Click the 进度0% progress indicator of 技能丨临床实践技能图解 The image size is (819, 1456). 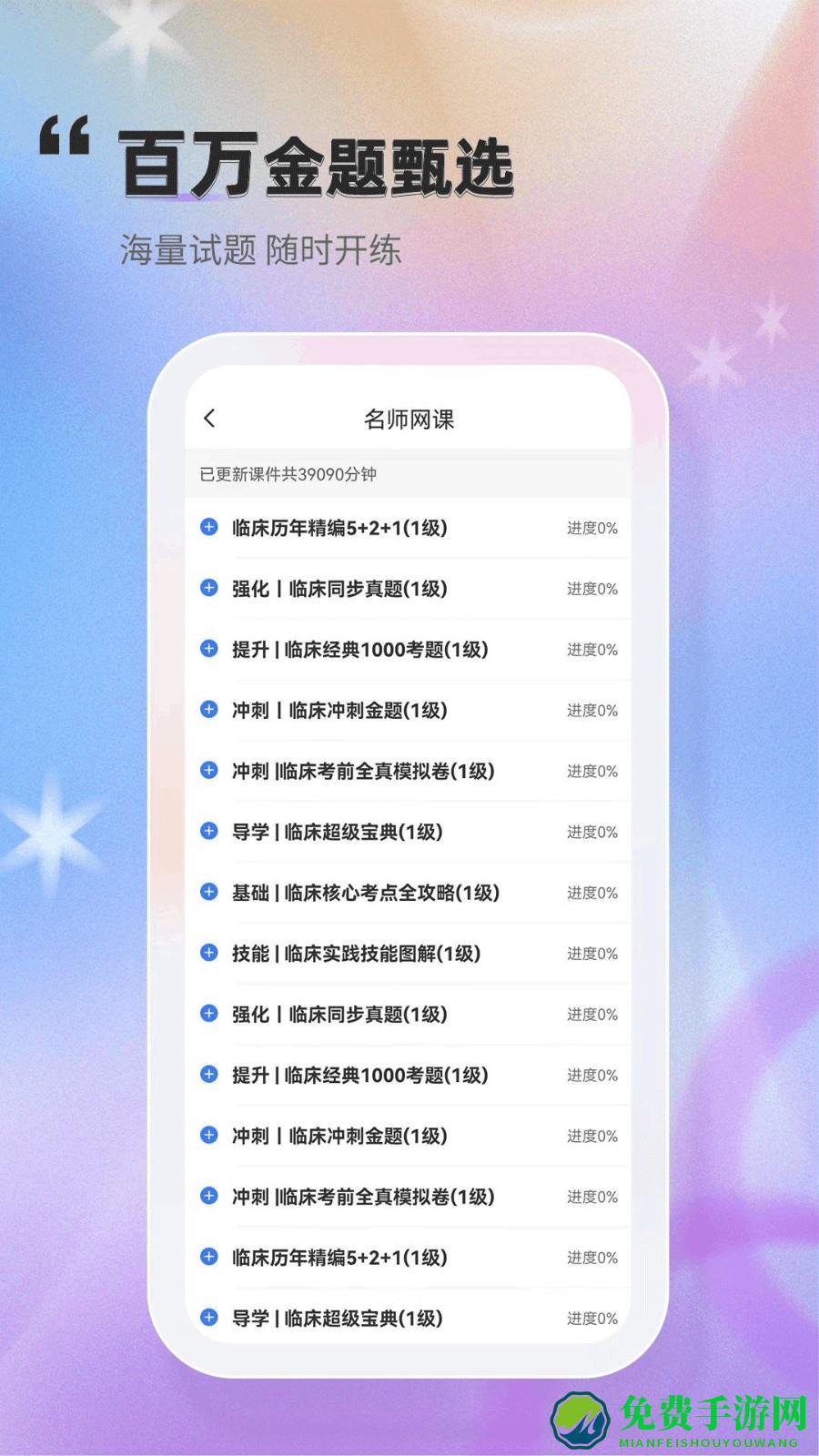pyautogui.click(x=592, y=954)
